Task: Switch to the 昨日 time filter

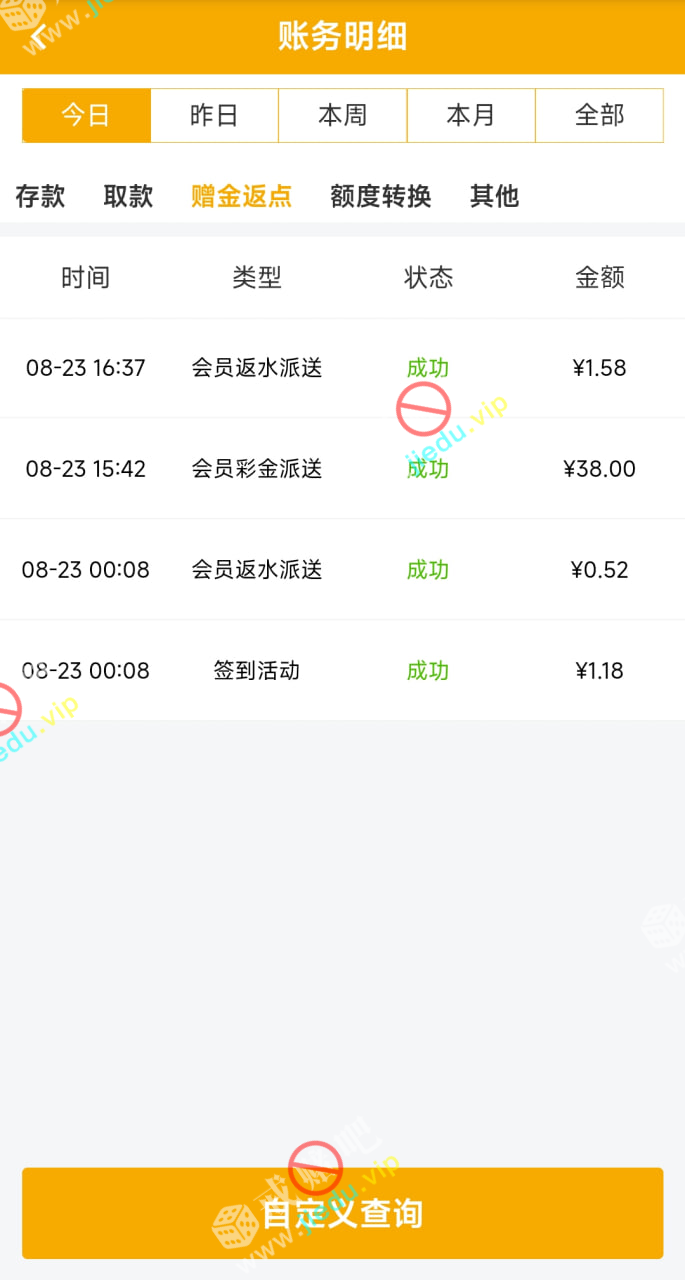Action: [x=214, y=116]
